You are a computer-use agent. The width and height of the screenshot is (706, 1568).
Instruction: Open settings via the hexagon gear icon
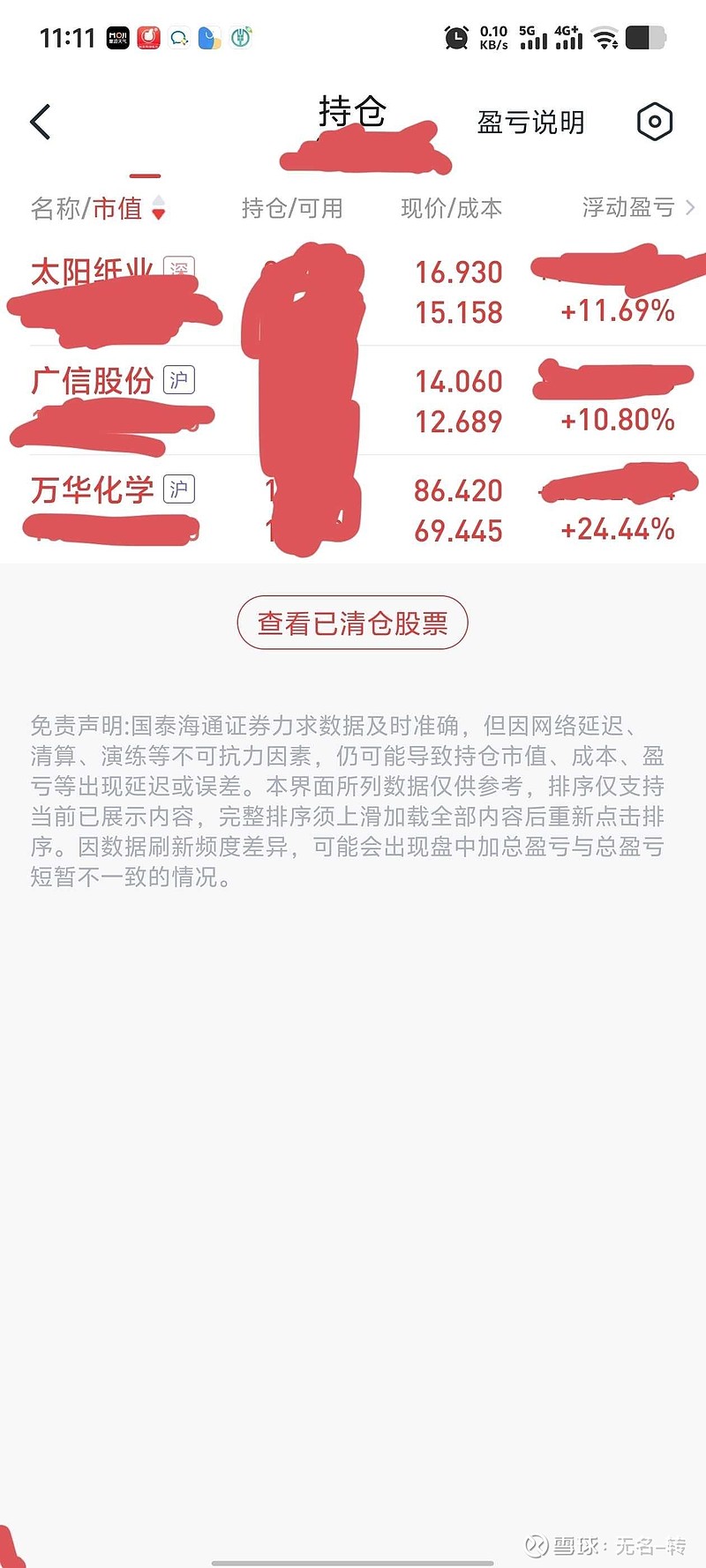[x=654, y=122]
